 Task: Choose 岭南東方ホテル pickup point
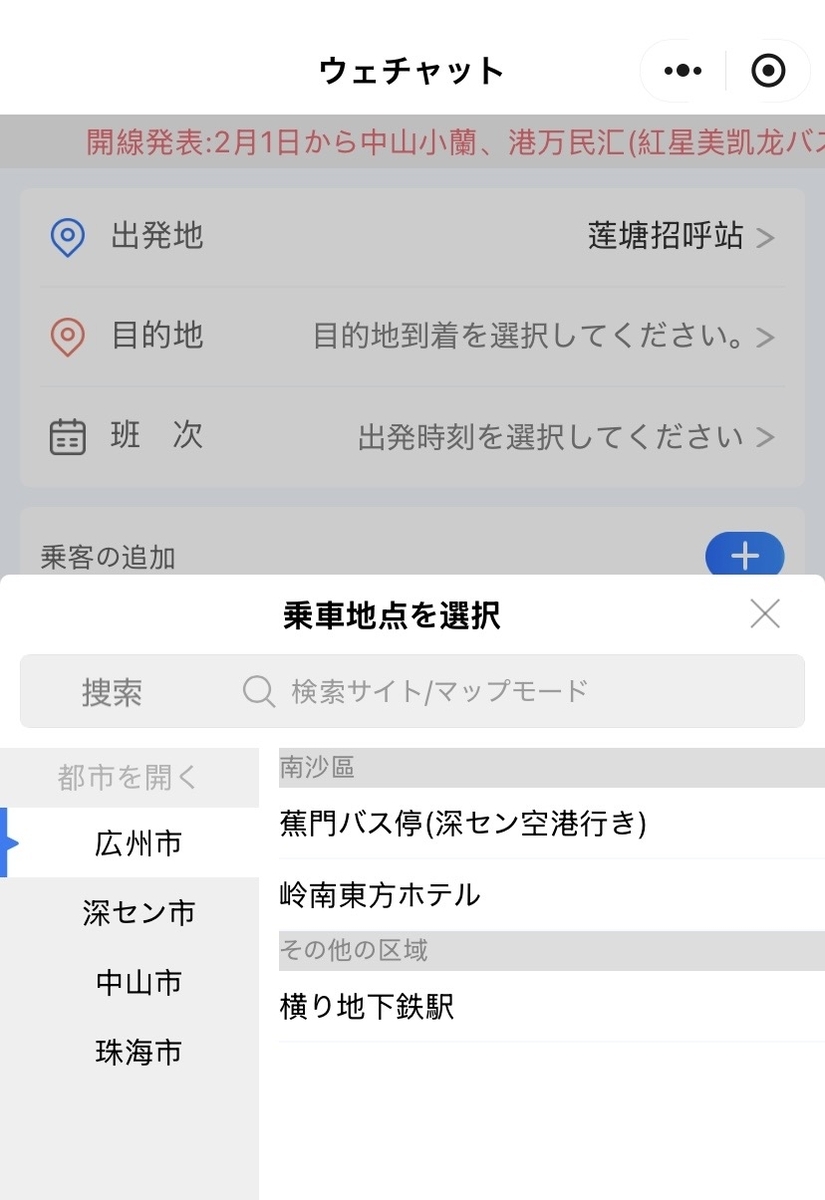(552, 895)
